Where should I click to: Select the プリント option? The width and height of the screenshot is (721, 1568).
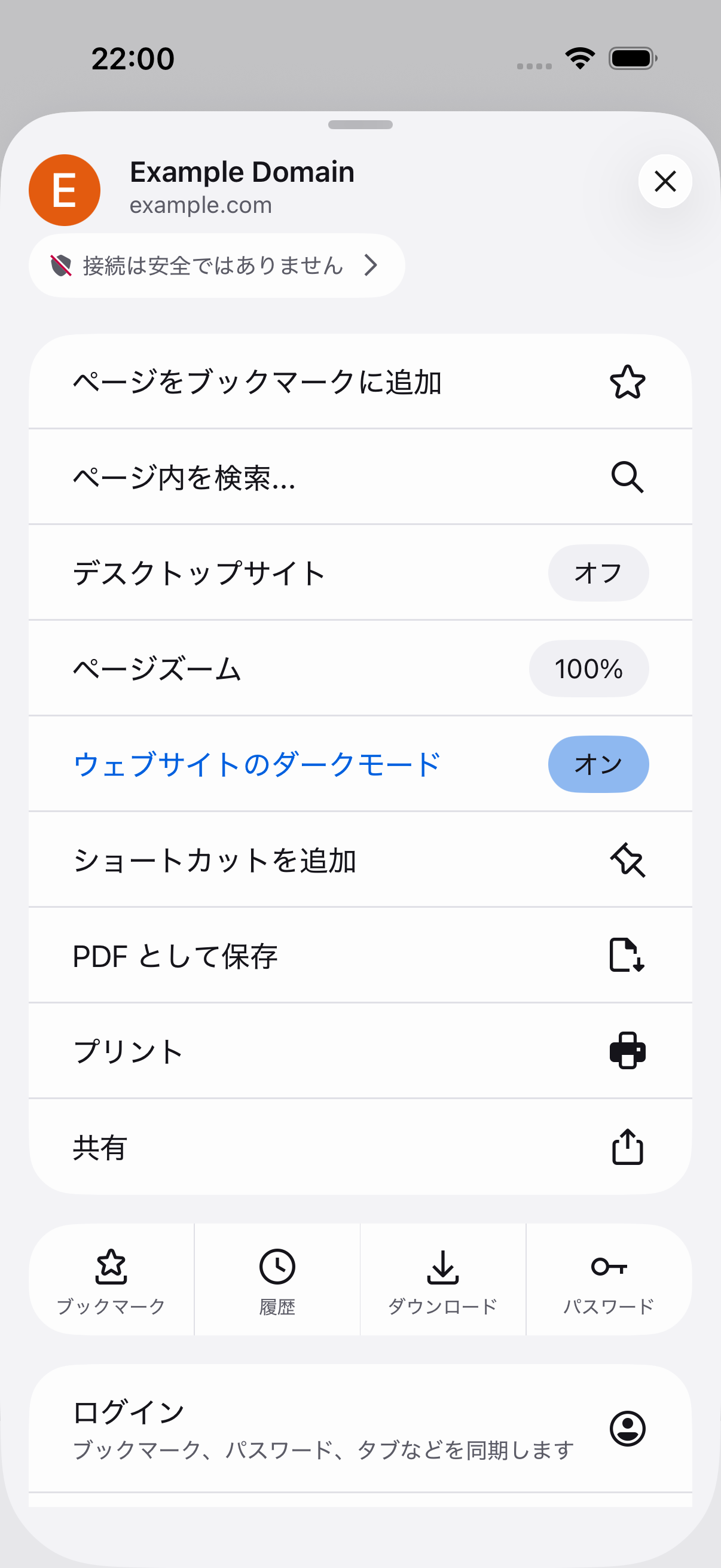point(360,1051)
